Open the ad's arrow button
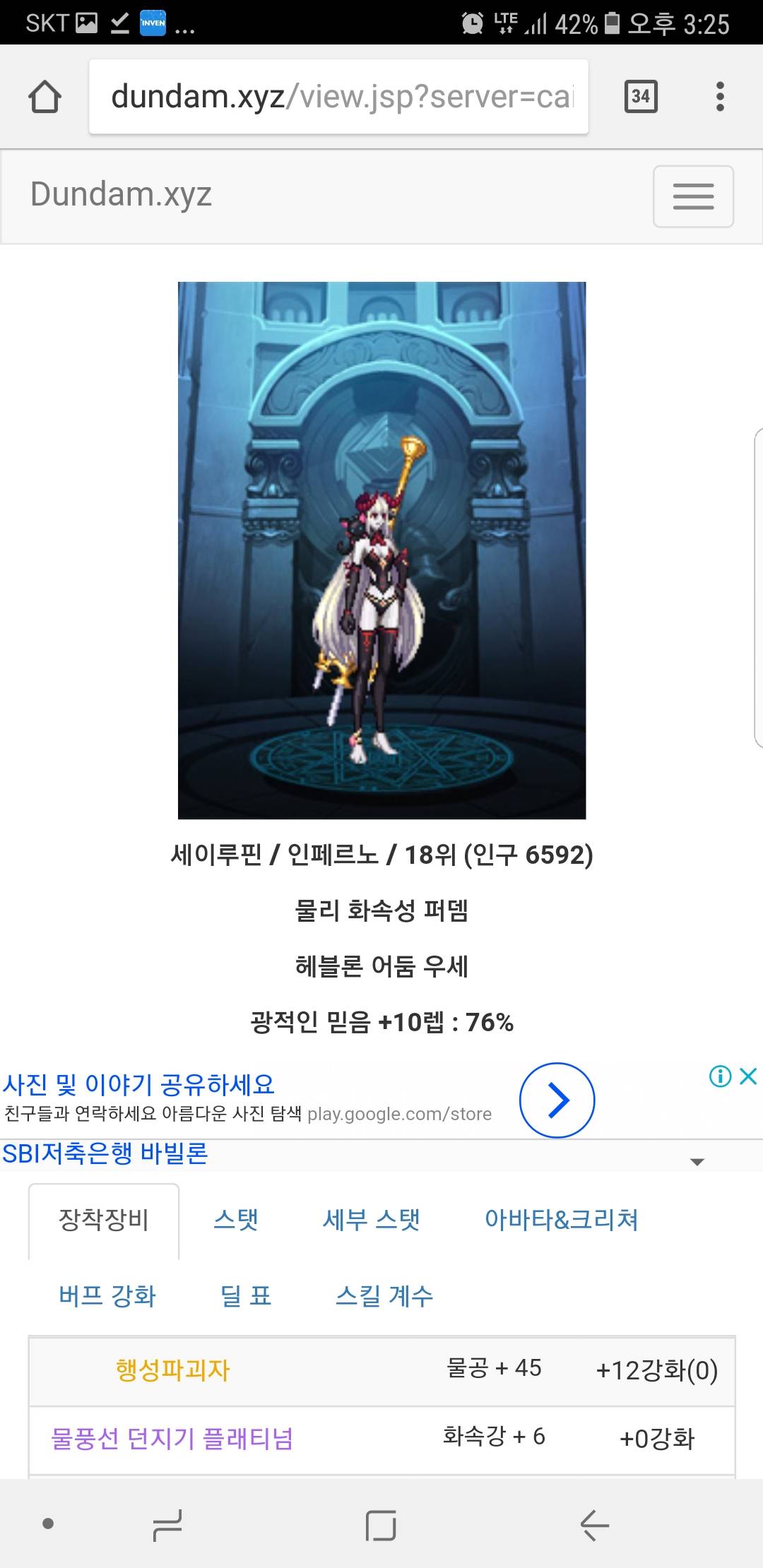Screen dimensions: 763x1568 (557, 1100)
